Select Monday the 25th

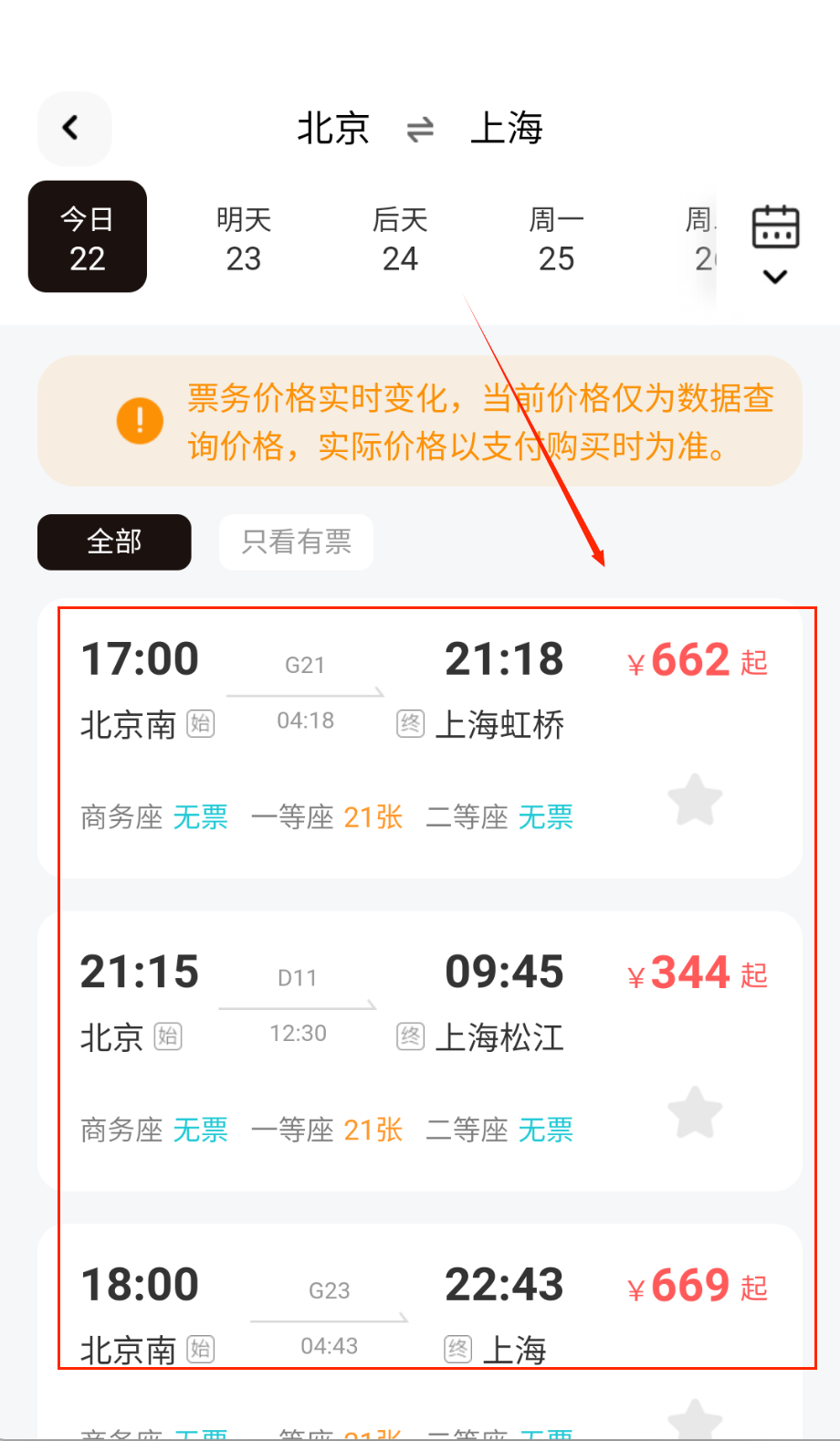pyautogui.click(x=556, y=239)
